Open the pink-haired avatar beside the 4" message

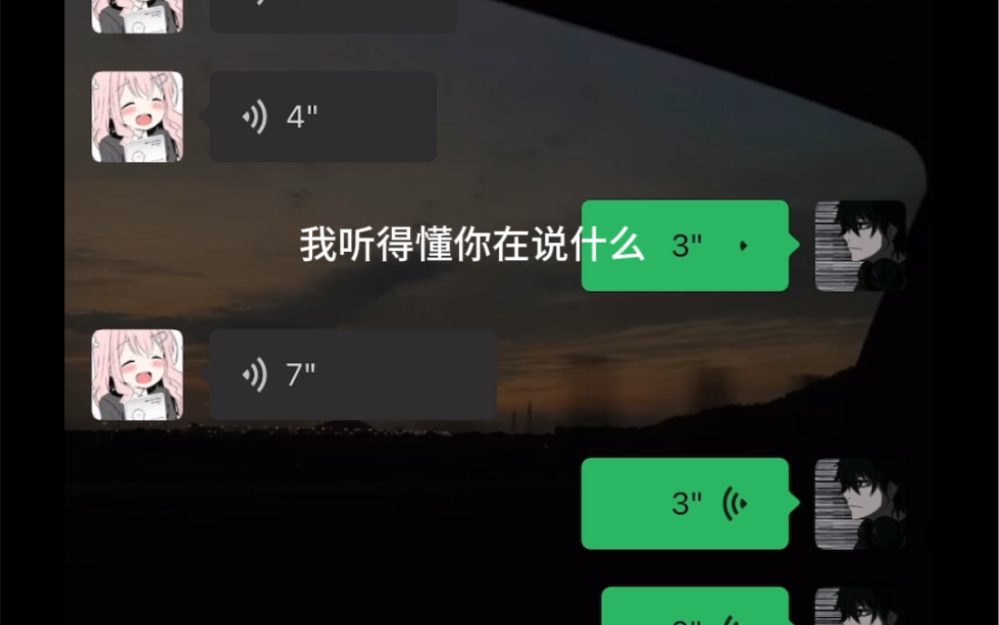(137, 117)
